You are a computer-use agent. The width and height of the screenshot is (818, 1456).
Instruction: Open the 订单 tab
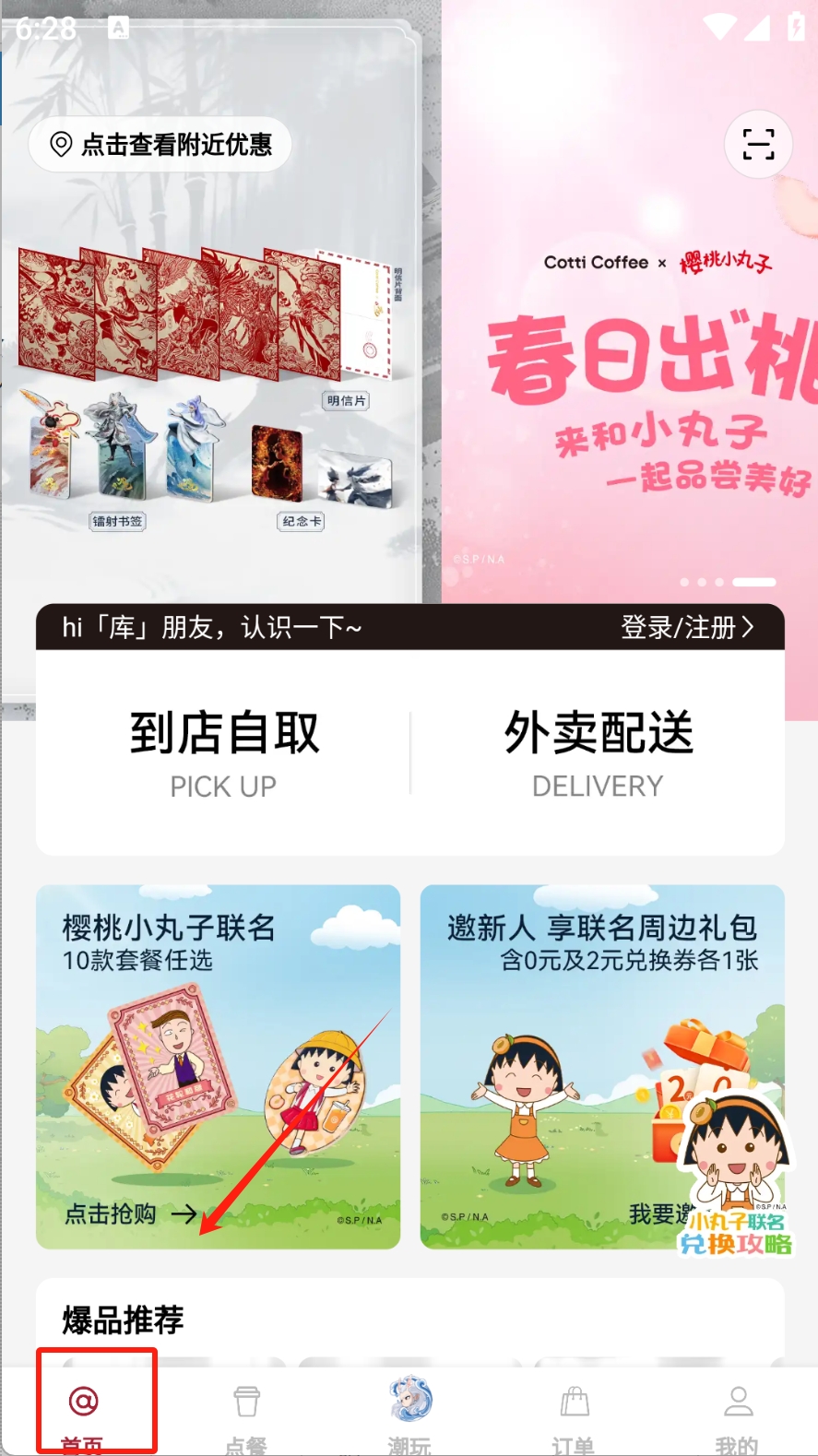tap(574, 1413)
